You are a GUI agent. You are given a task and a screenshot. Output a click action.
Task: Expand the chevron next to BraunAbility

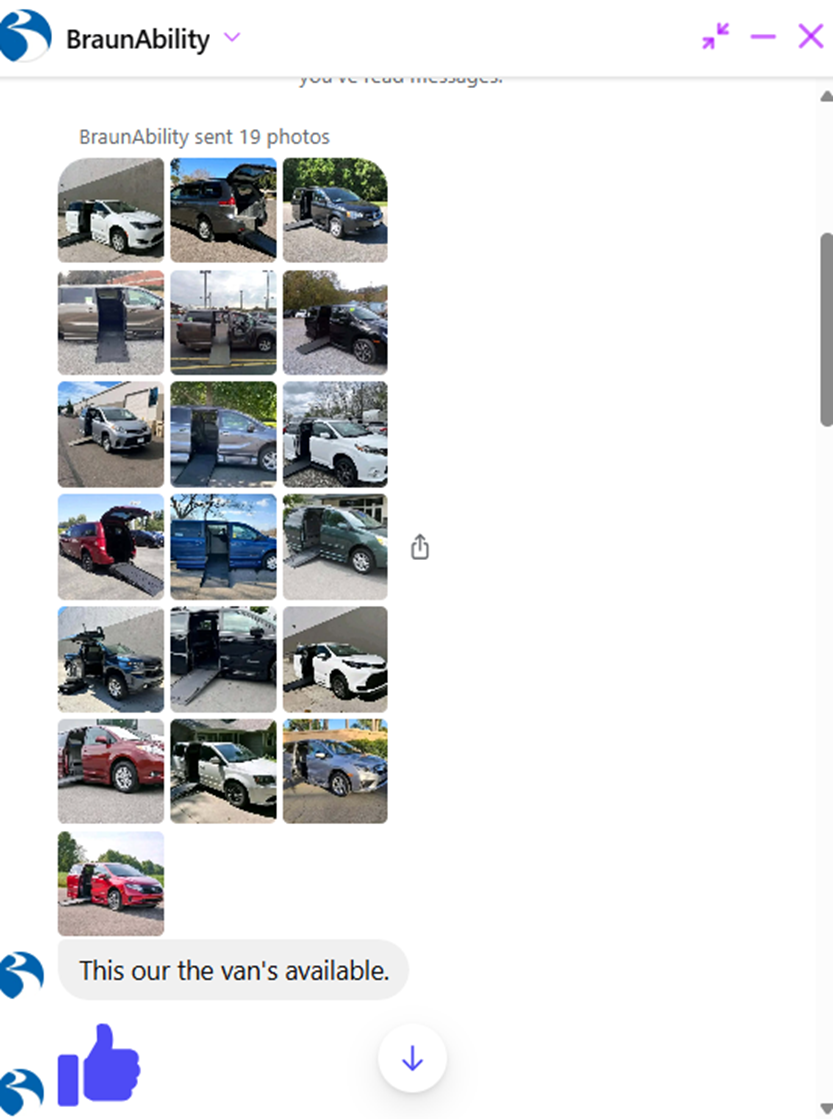(231, 38)
